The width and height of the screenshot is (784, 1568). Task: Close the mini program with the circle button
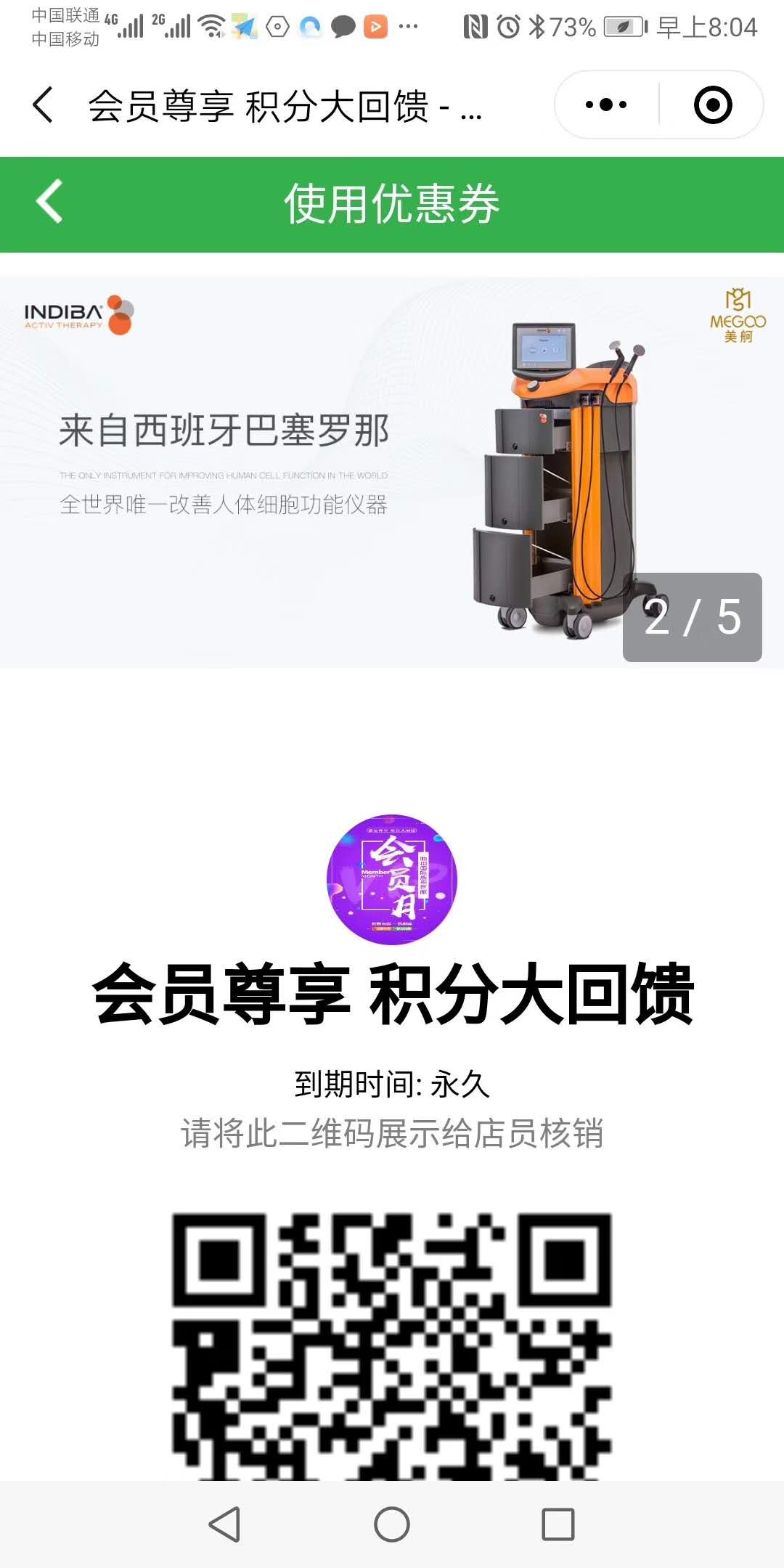coord(713,105)
